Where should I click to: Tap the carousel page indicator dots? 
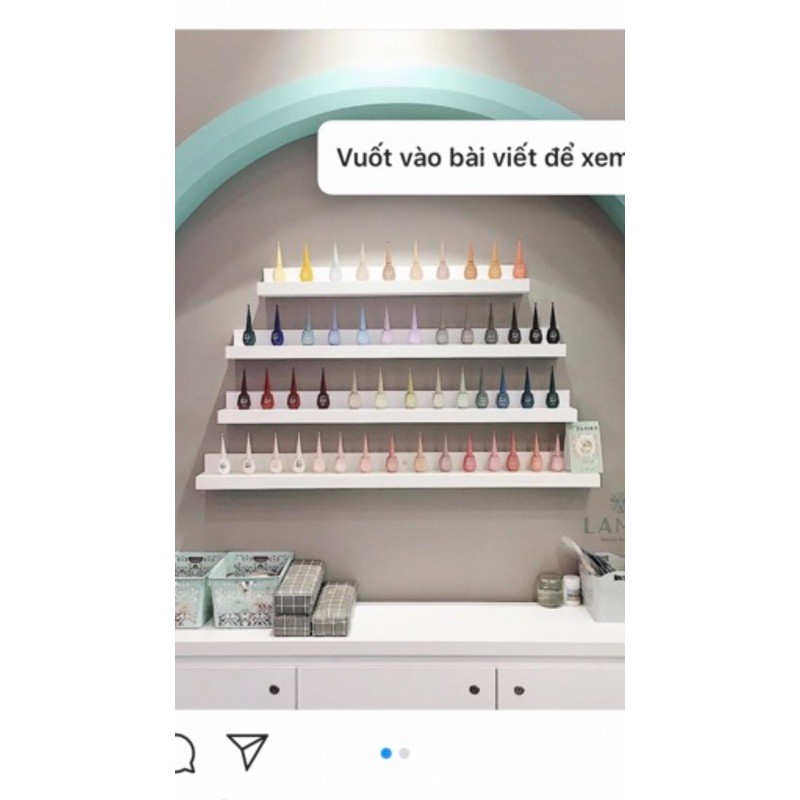(395, 753)
